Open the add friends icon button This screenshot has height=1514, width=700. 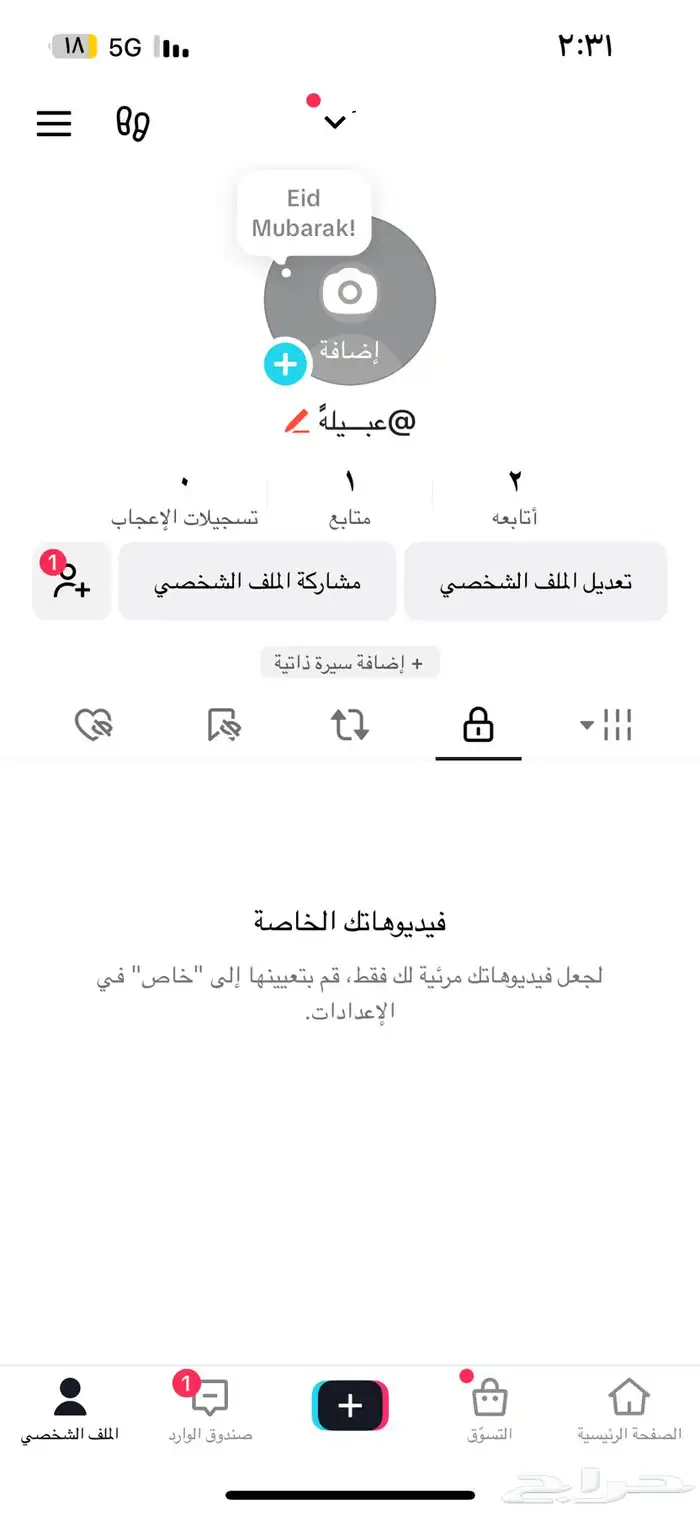tap(72, 582)
